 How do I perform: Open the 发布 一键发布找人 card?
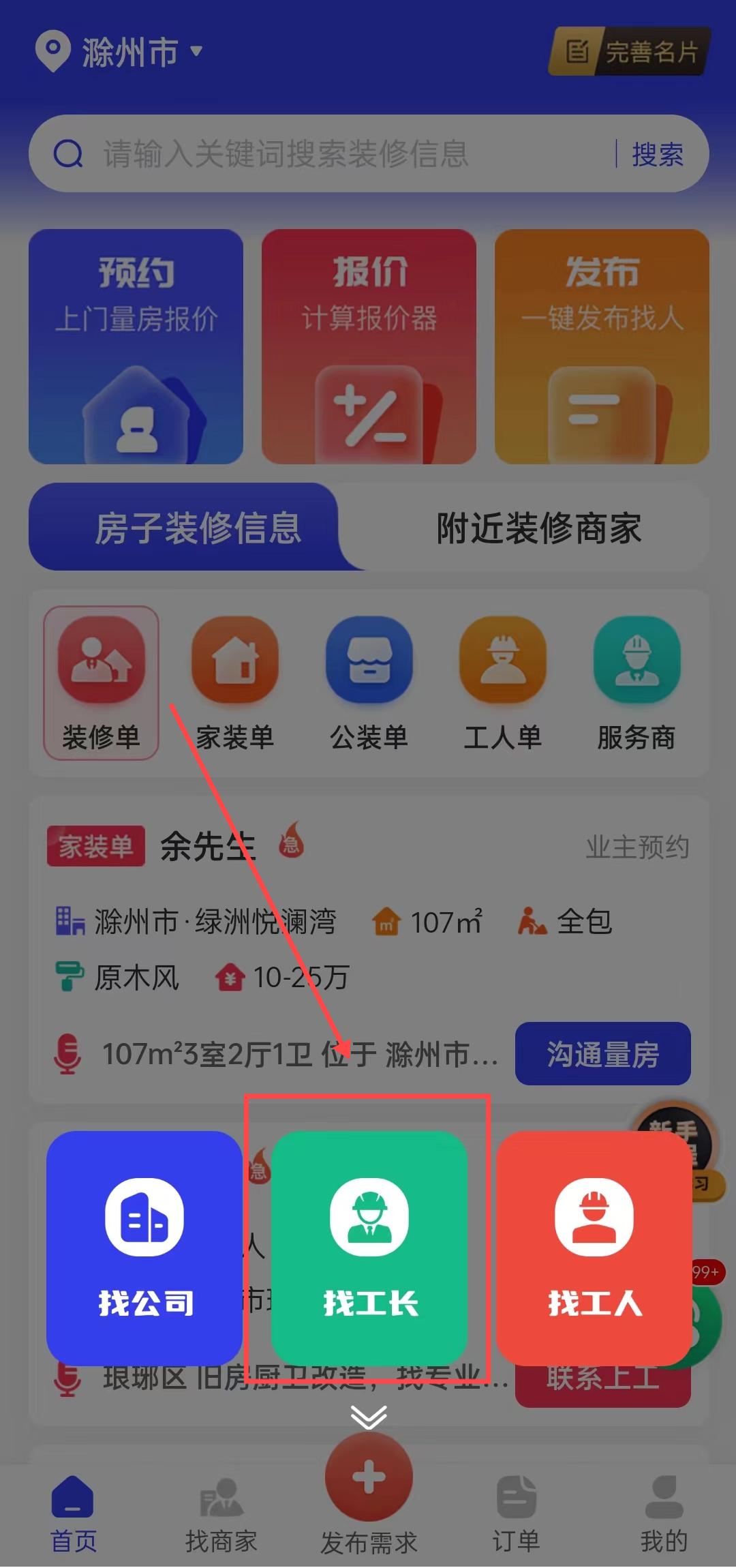[x=602, y=346]
